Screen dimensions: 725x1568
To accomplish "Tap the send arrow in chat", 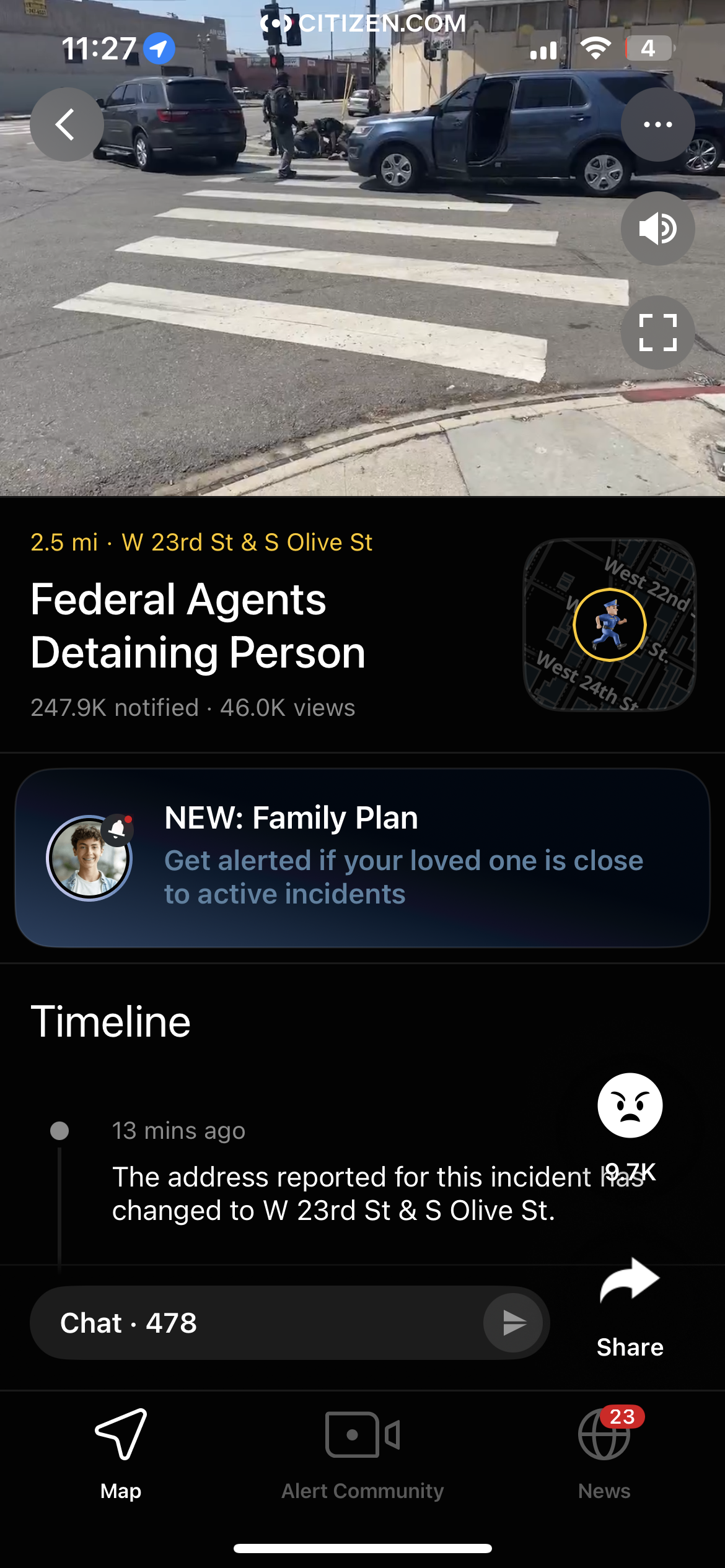I will click(x=513, y=1323).
